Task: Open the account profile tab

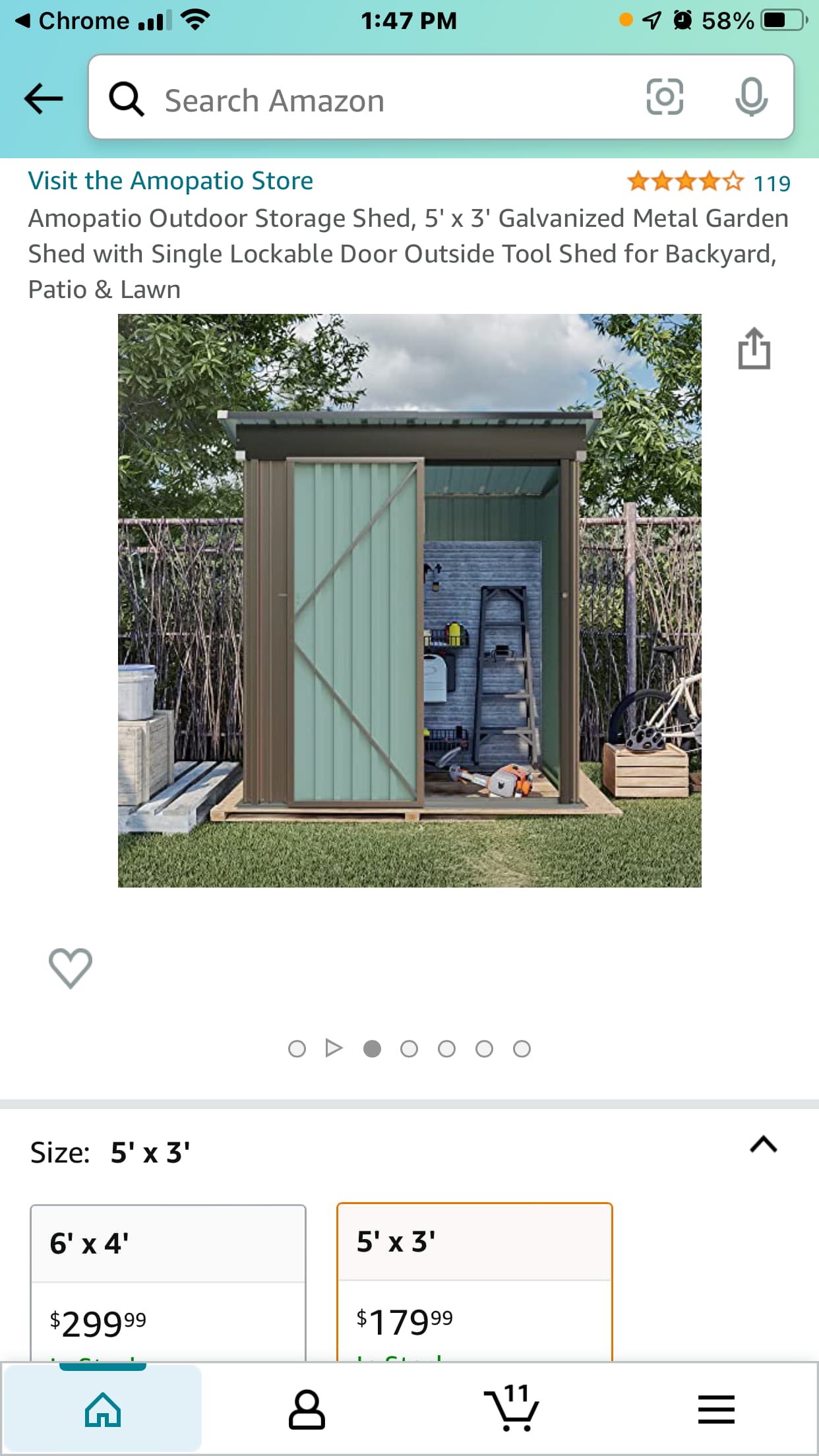Action: tap(307, 1409)
